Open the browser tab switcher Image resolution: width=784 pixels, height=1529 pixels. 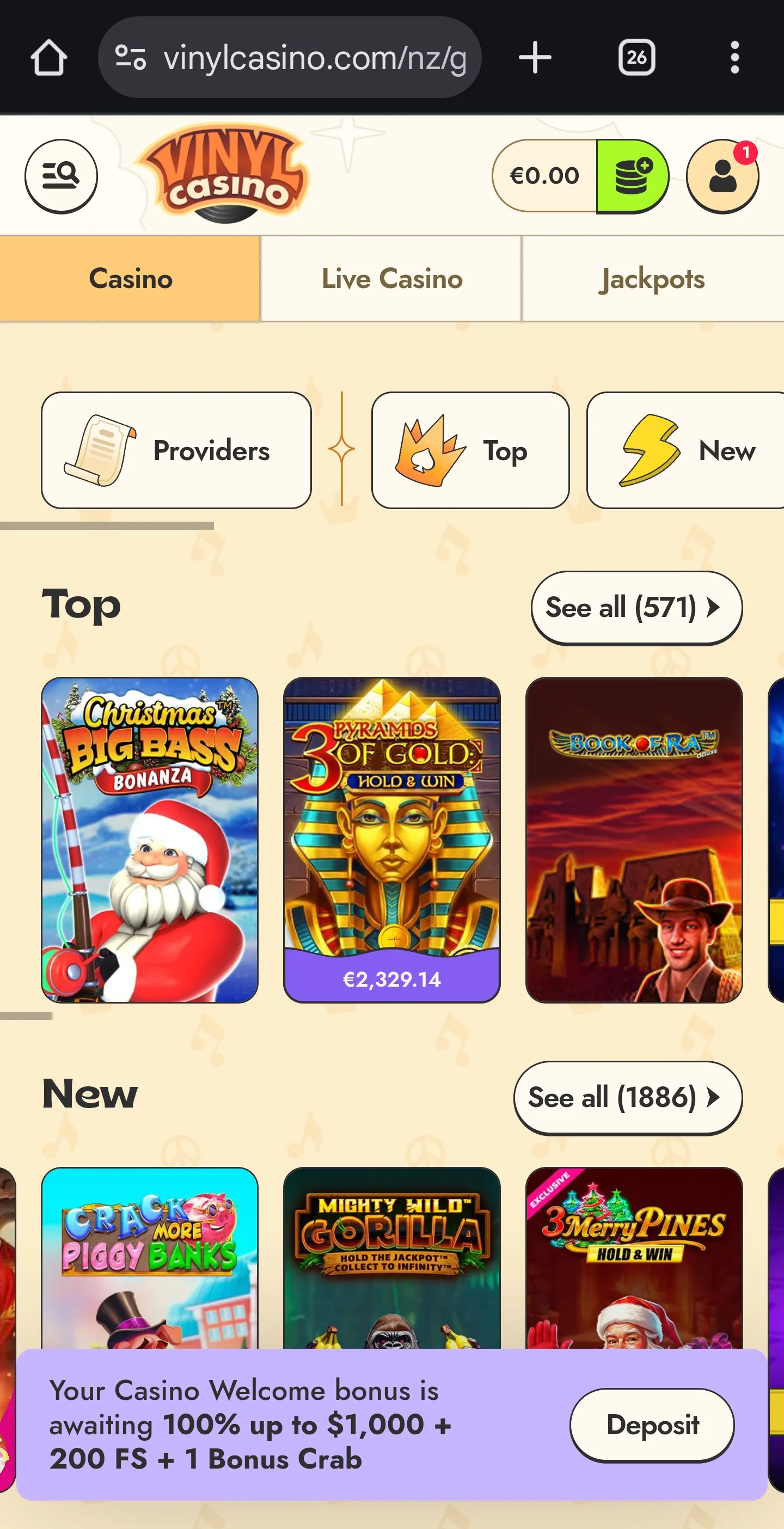pos(636,57)
